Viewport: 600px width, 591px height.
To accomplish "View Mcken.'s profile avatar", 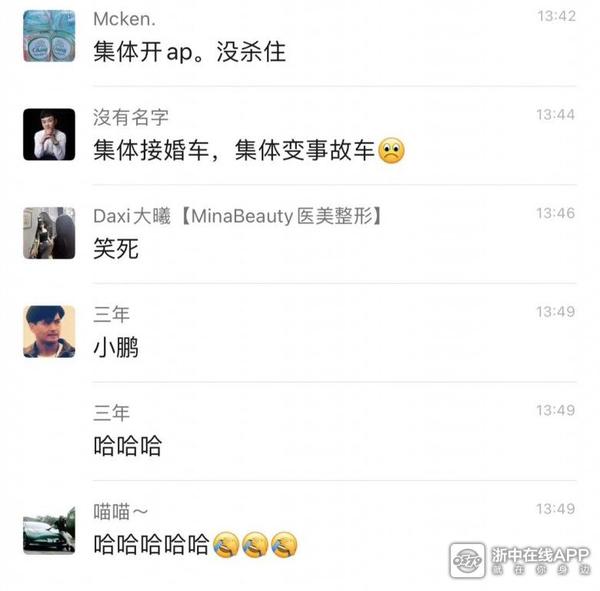I will [x=49, y=35].
